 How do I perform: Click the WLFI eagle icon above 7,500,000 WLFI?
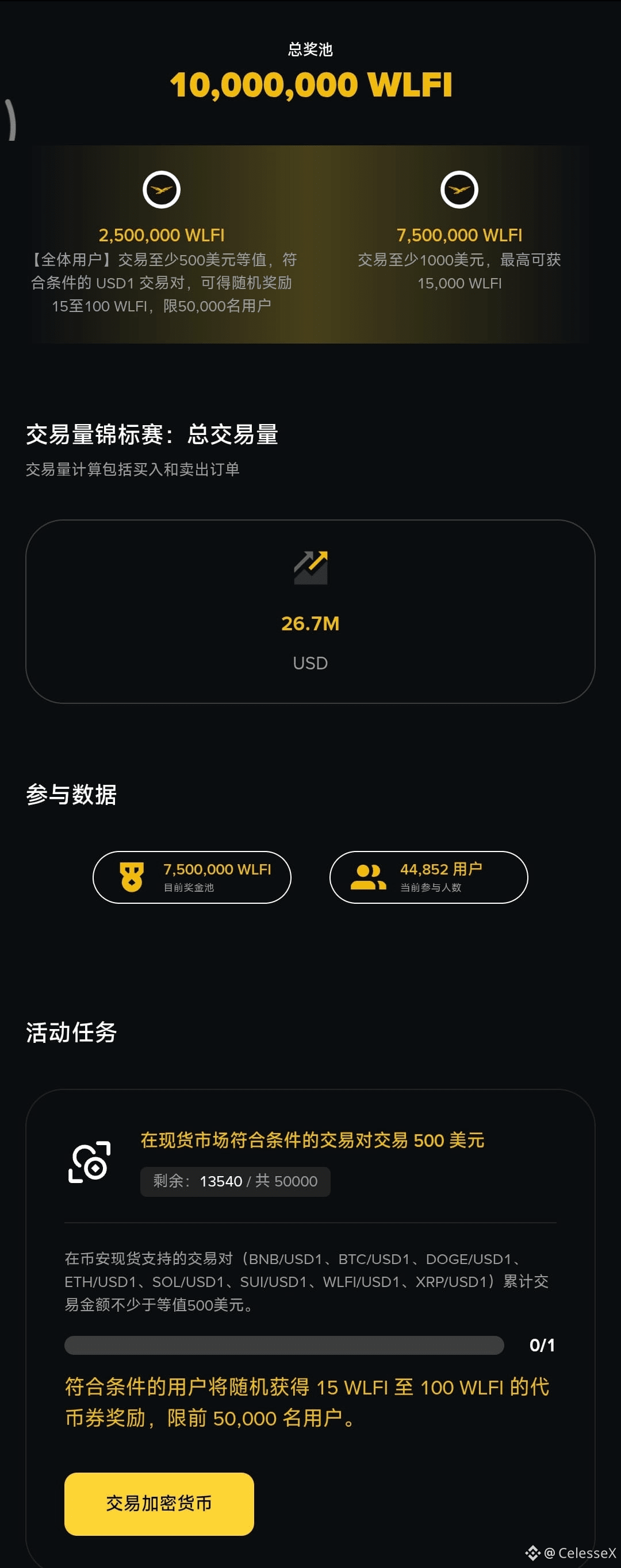[459, 189]
